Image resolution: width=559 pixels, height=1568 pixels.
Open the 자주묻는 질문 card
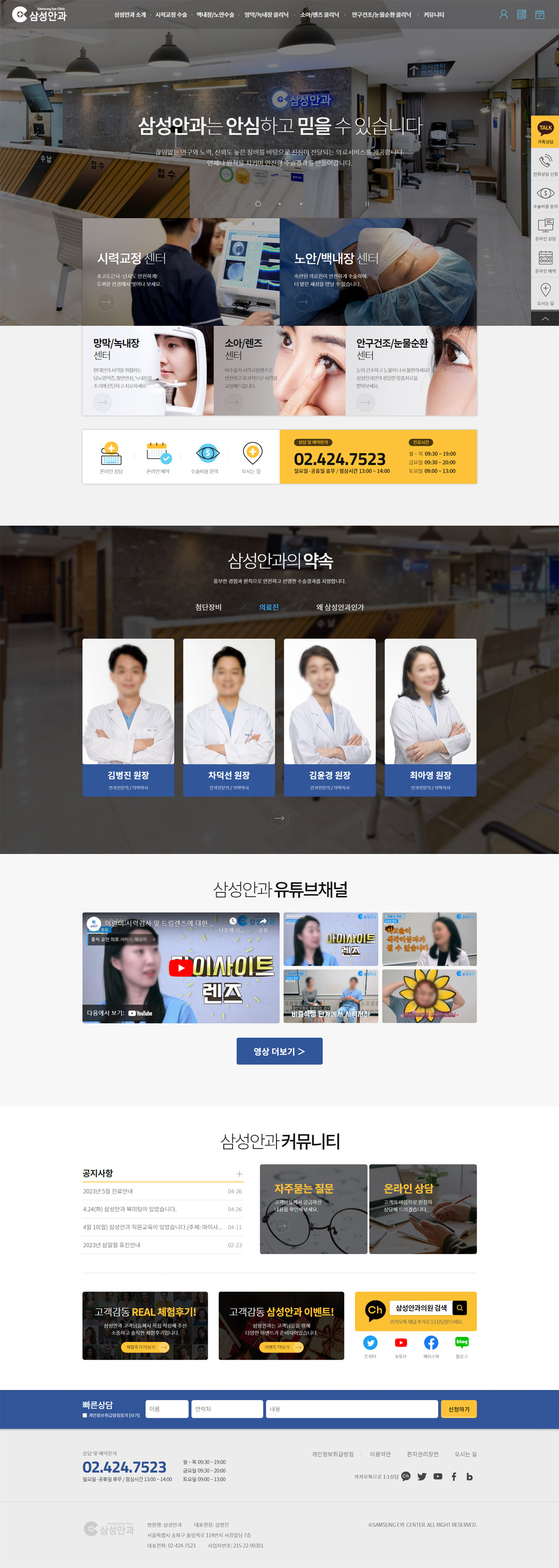pyautogui.click(x=313, y=1209)
